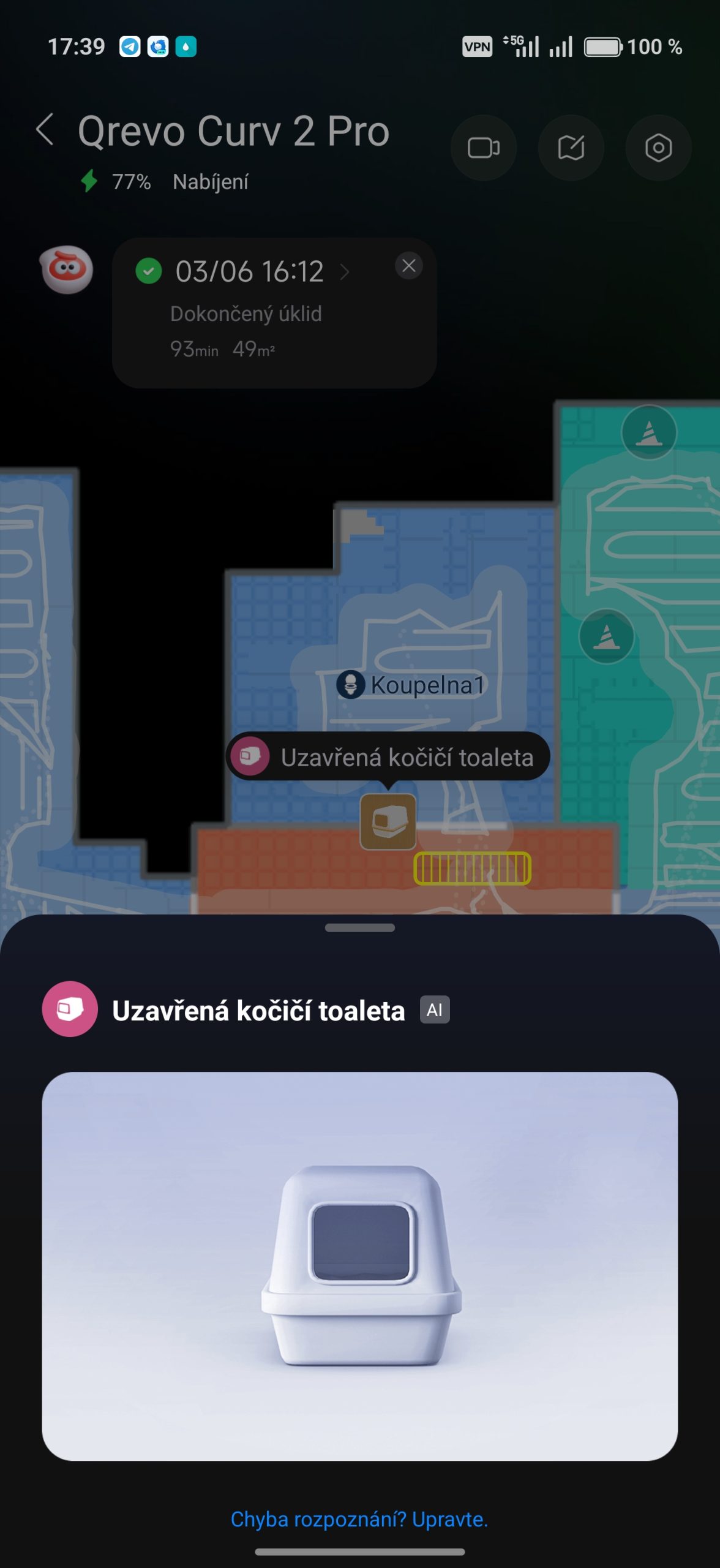This screenshot has width=720, height=1568.
Task: Open device settings hexagon icon
Action: click(658, 148)
